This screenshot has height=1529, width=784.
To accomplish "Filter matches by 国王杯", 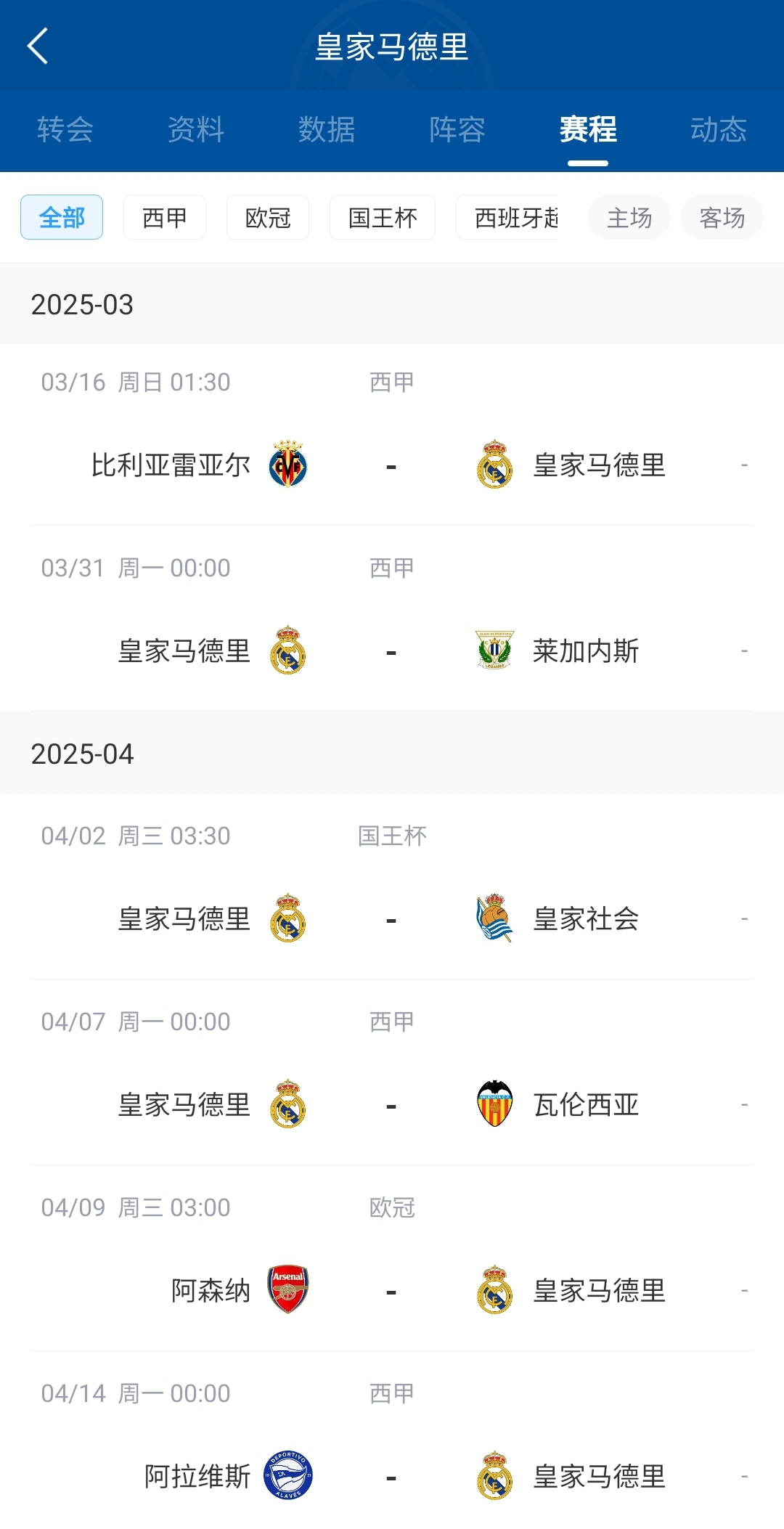I will 383,217.
